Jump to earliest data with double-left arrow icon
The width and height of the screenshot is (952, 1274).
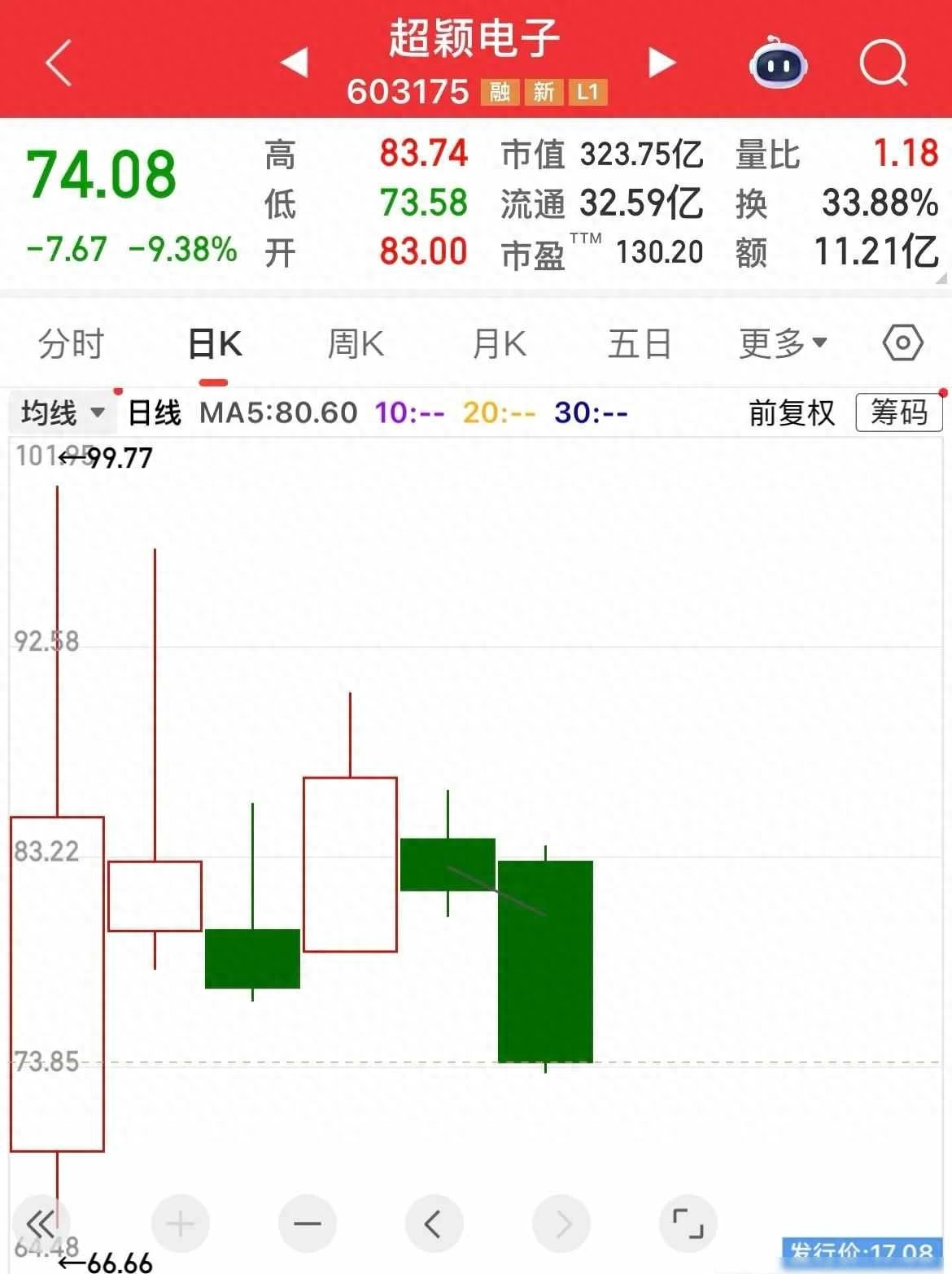40,1223
